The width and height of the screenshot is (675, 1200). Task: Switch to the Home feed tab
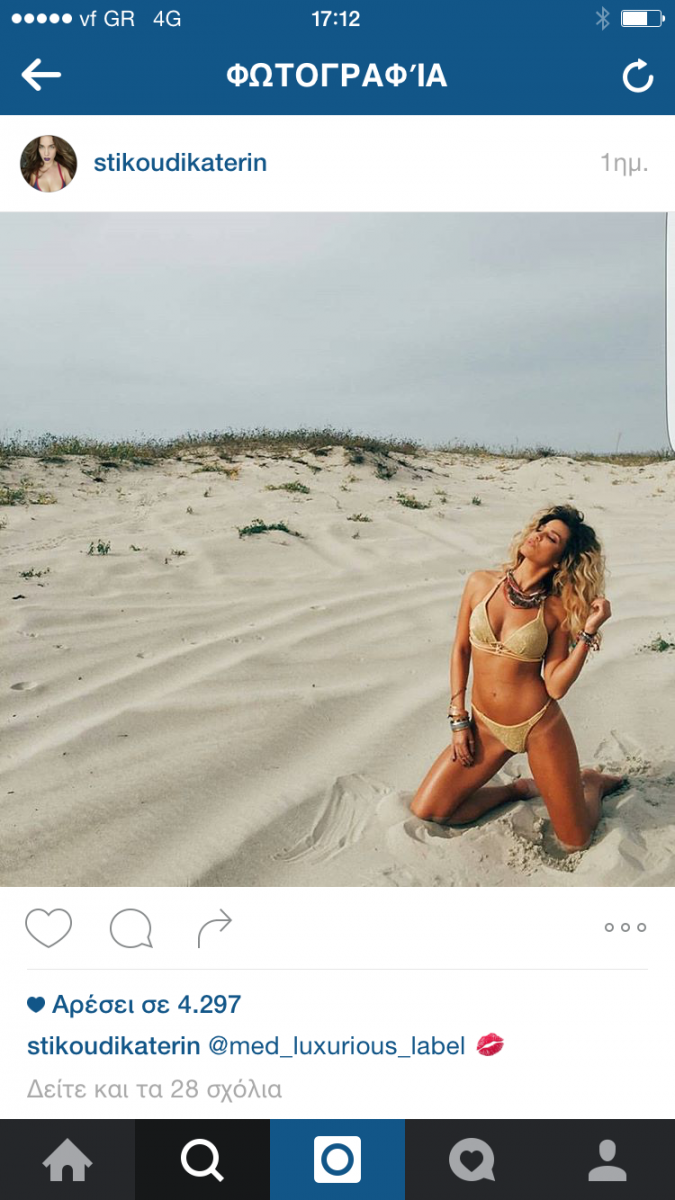[x=67, y=1160]
